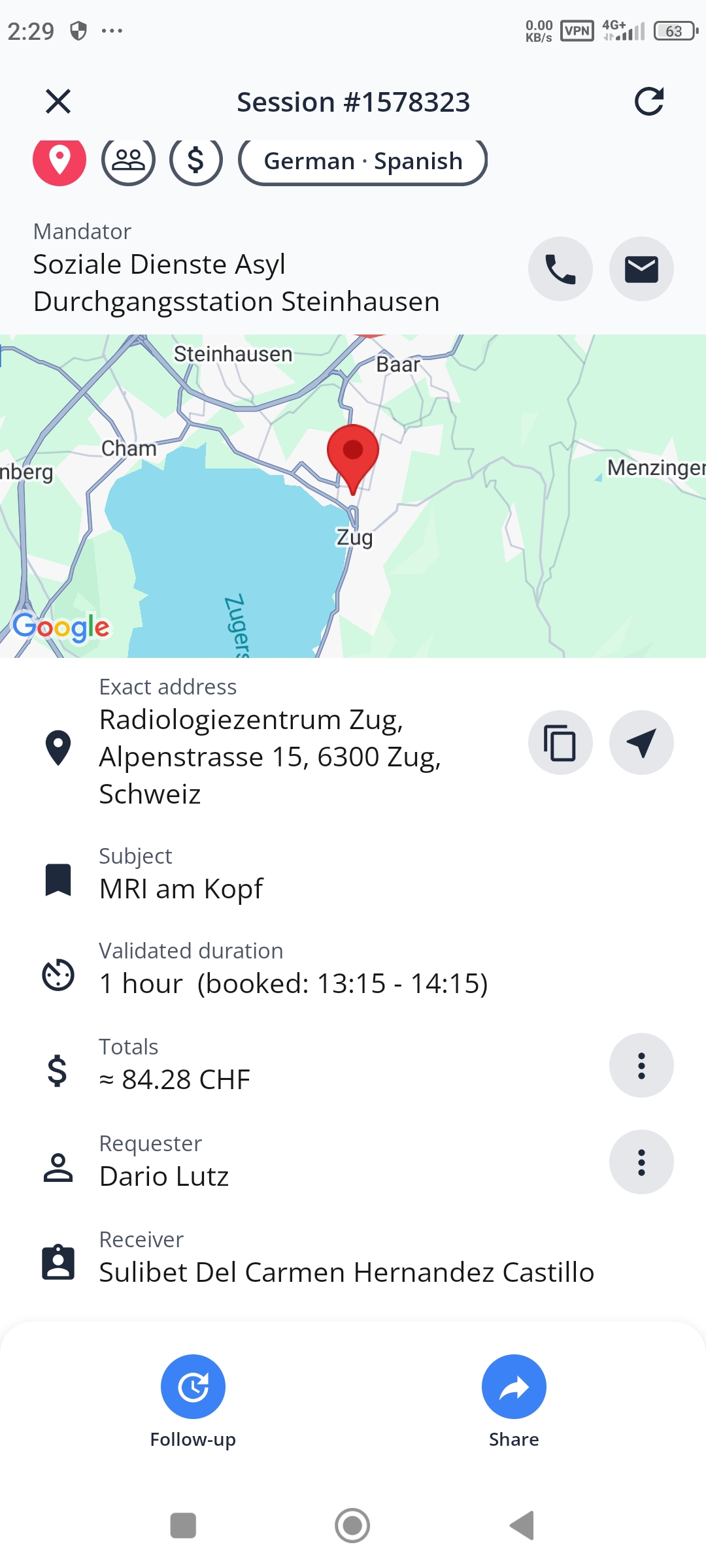The width and height of the screenshot is (706, 1568).
Task: Navigate to Radiologiezentrum Zug
Action: [641, 743]
